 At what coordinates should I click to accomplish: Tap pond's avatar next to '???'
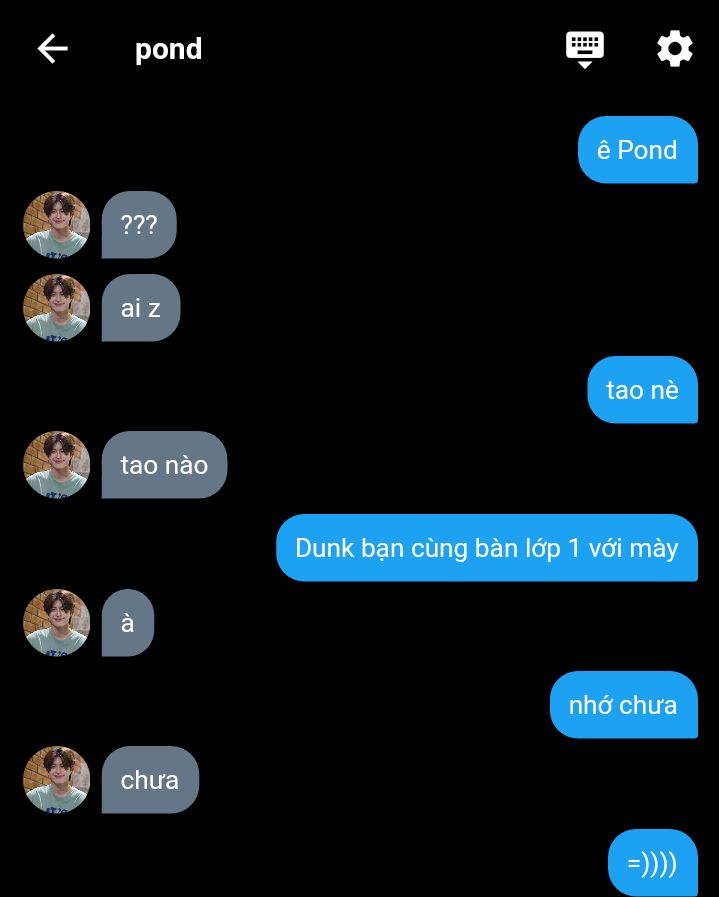(57, 225)
